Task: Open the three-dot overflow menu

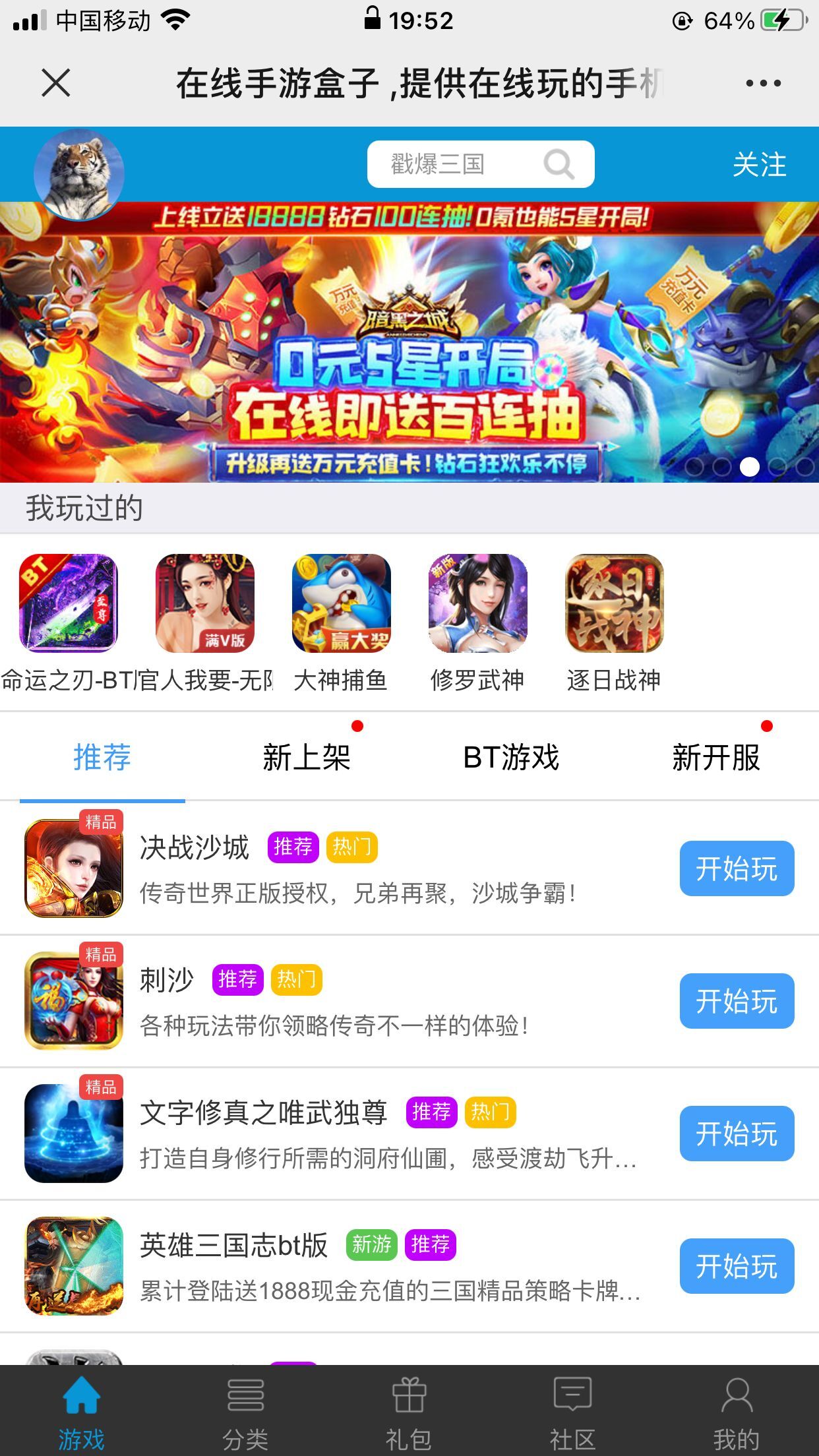Action: coord(763,84)
